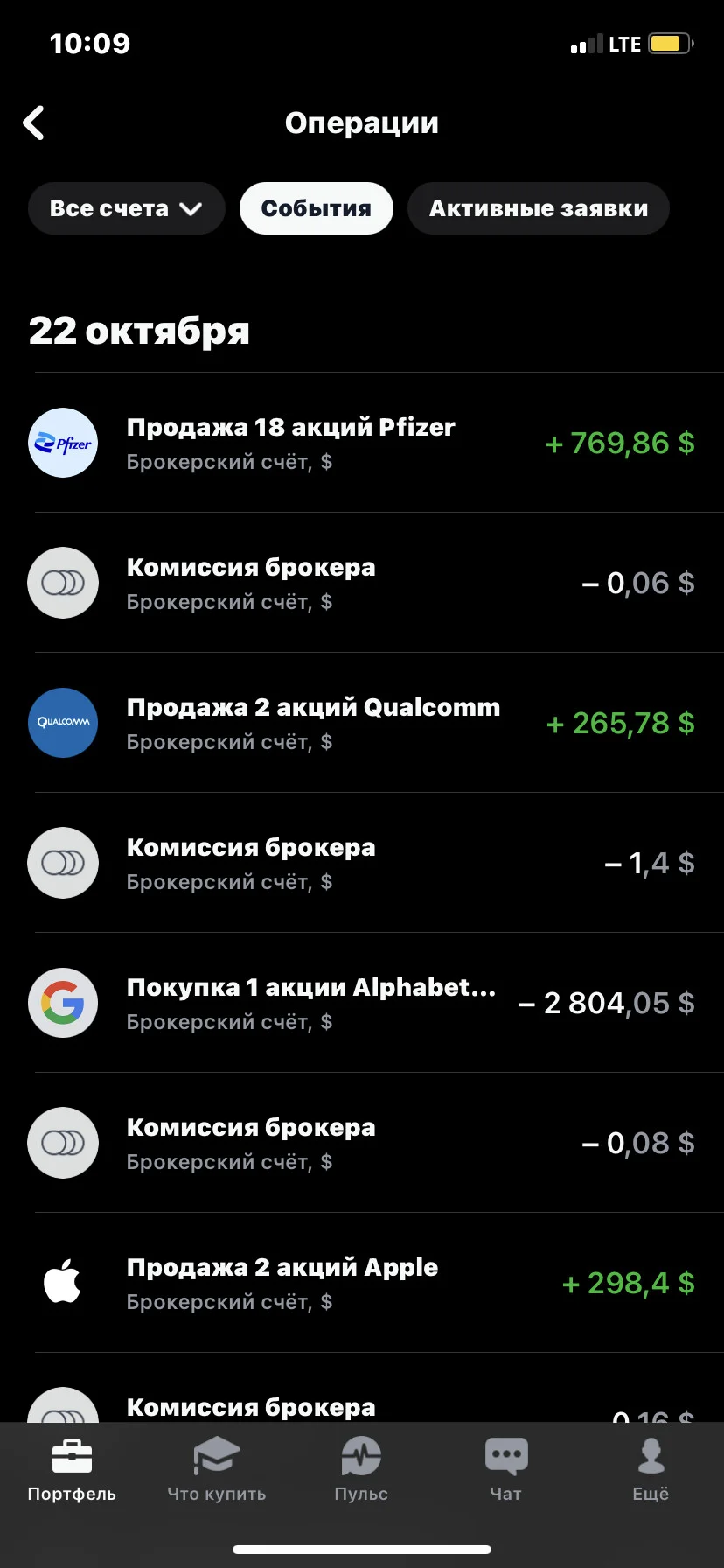Open the broker commission of 1,4 $
The image size is (724, 1568).
pos(362,863)
